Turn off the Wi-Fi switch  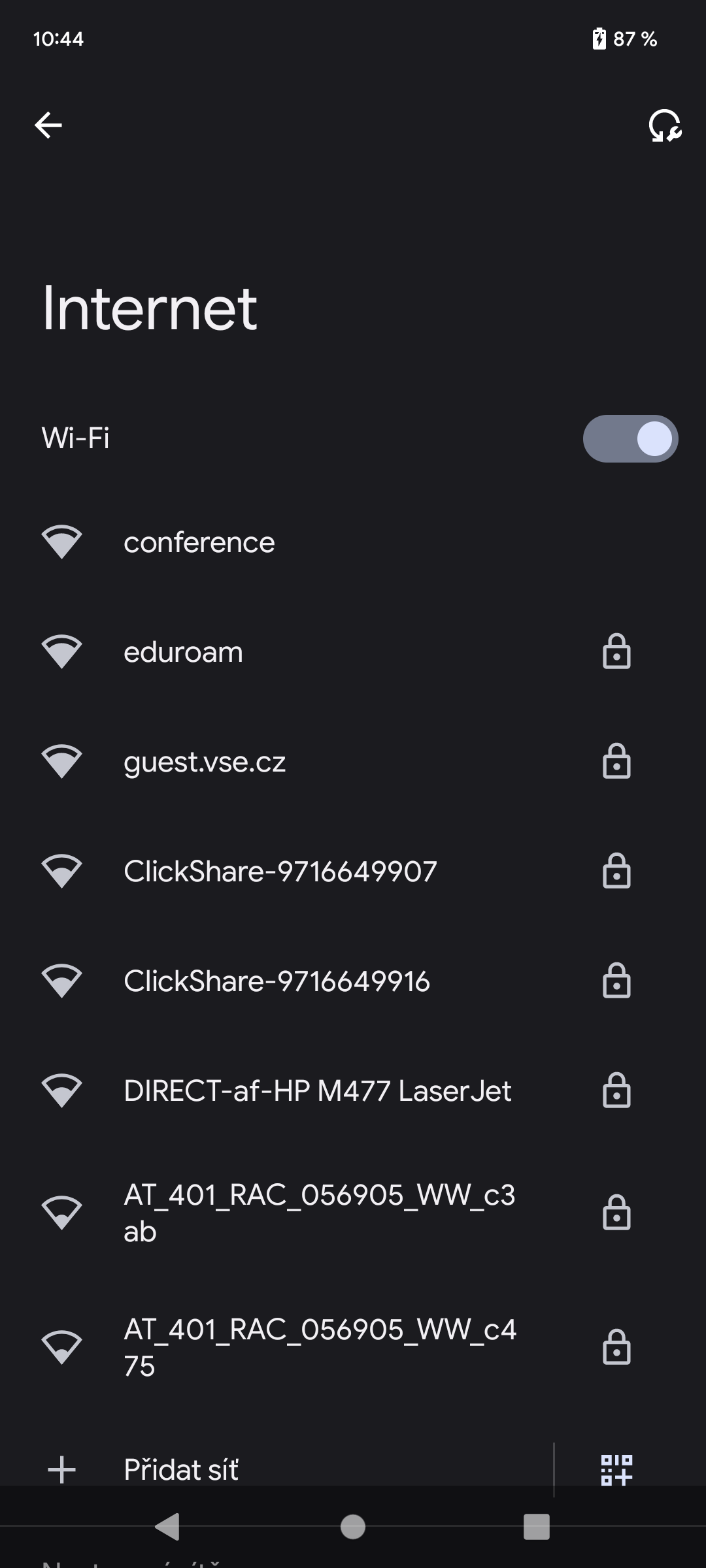click(x=630, y=438)
